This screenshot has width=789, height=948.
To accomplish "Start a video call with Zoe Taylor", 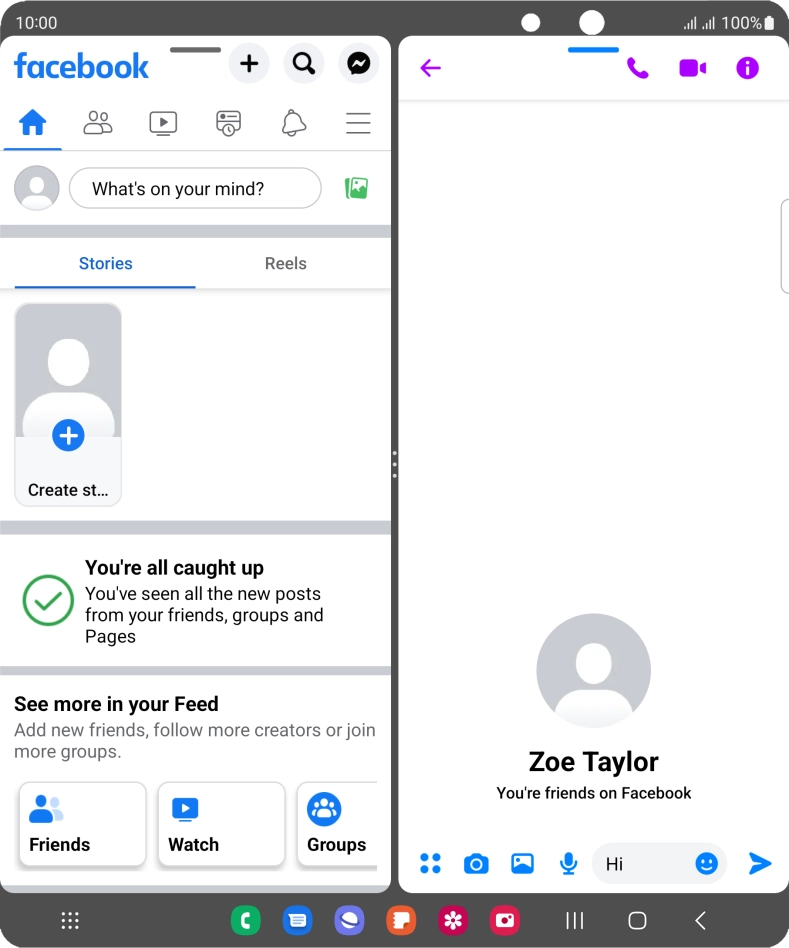I will tap(692, 68).
